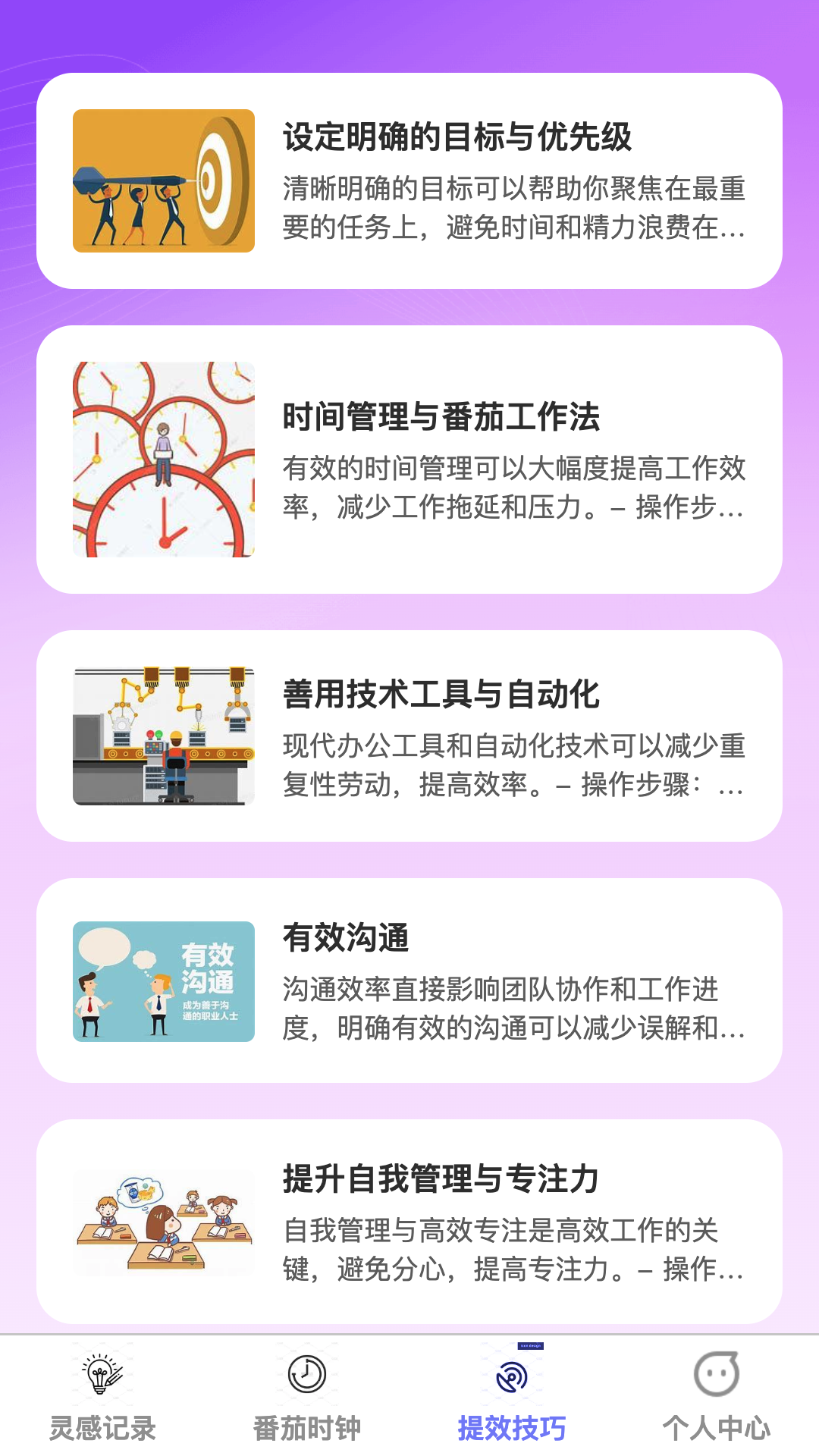Open the 时间管理与番茄工作法 card
The image size is (819, 1456).
coord(409,460)
